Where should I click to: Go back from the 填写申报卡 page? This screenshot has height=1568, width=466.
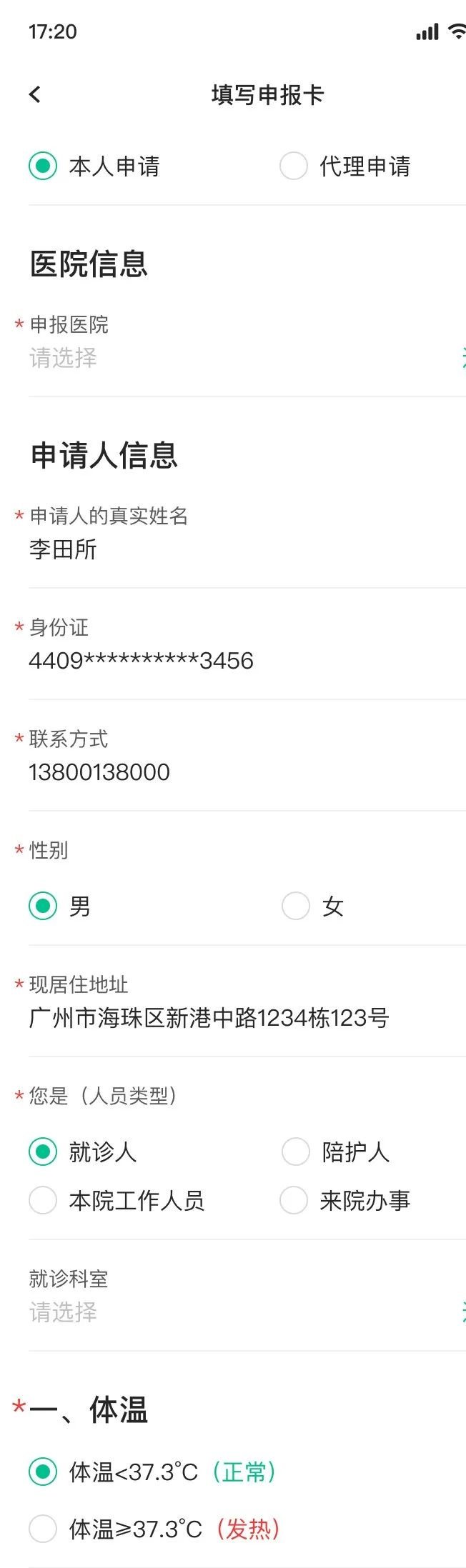(35, 94)
